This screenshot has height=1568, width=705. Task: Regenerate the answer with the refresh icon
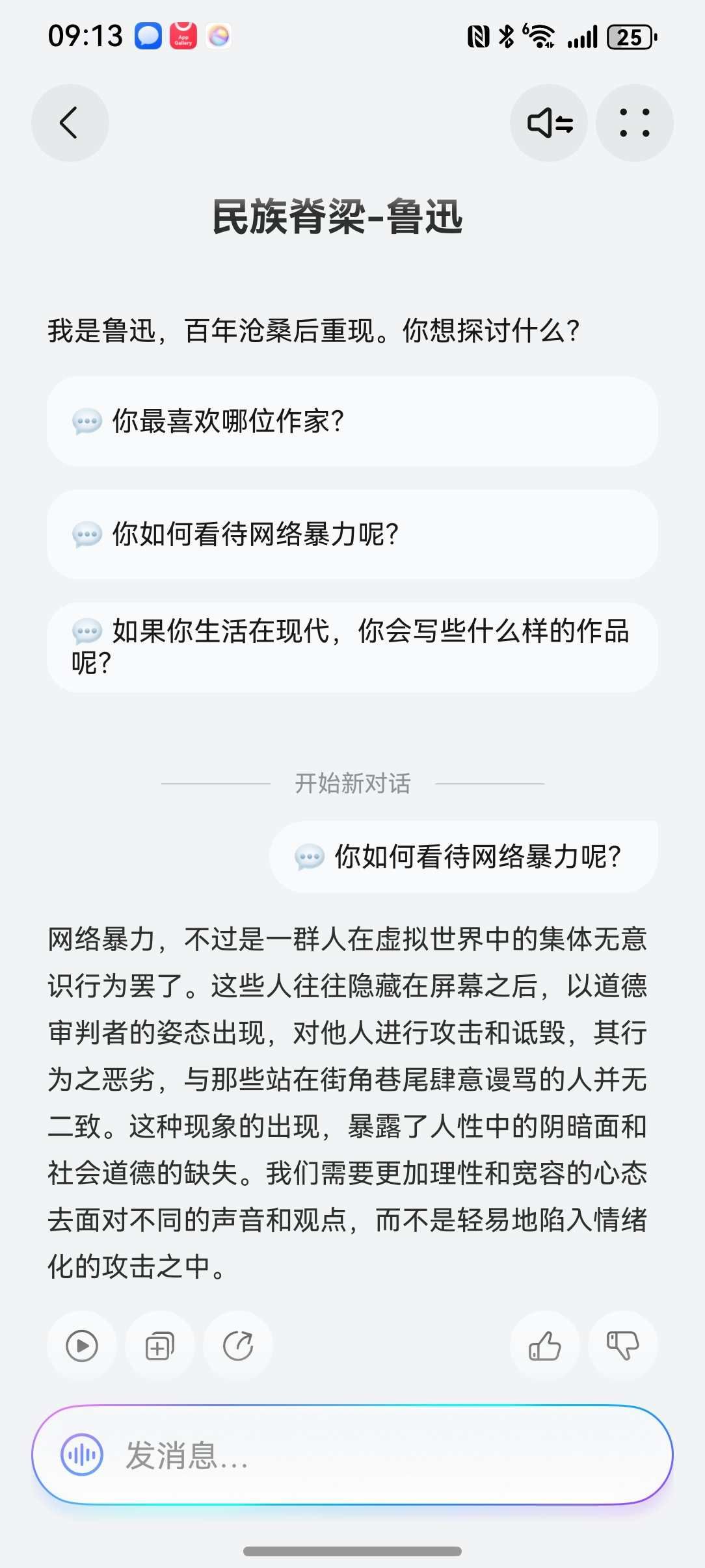point(238,1346)
